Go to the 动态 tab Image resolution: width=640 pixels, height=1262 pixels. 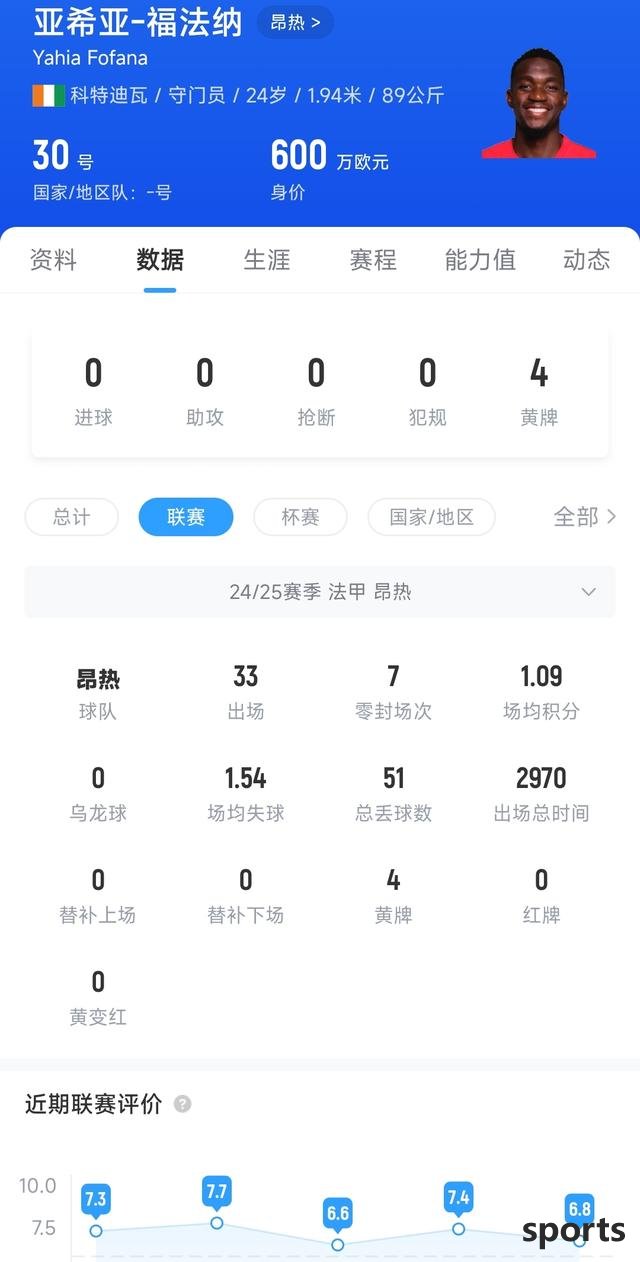(587, 260)
